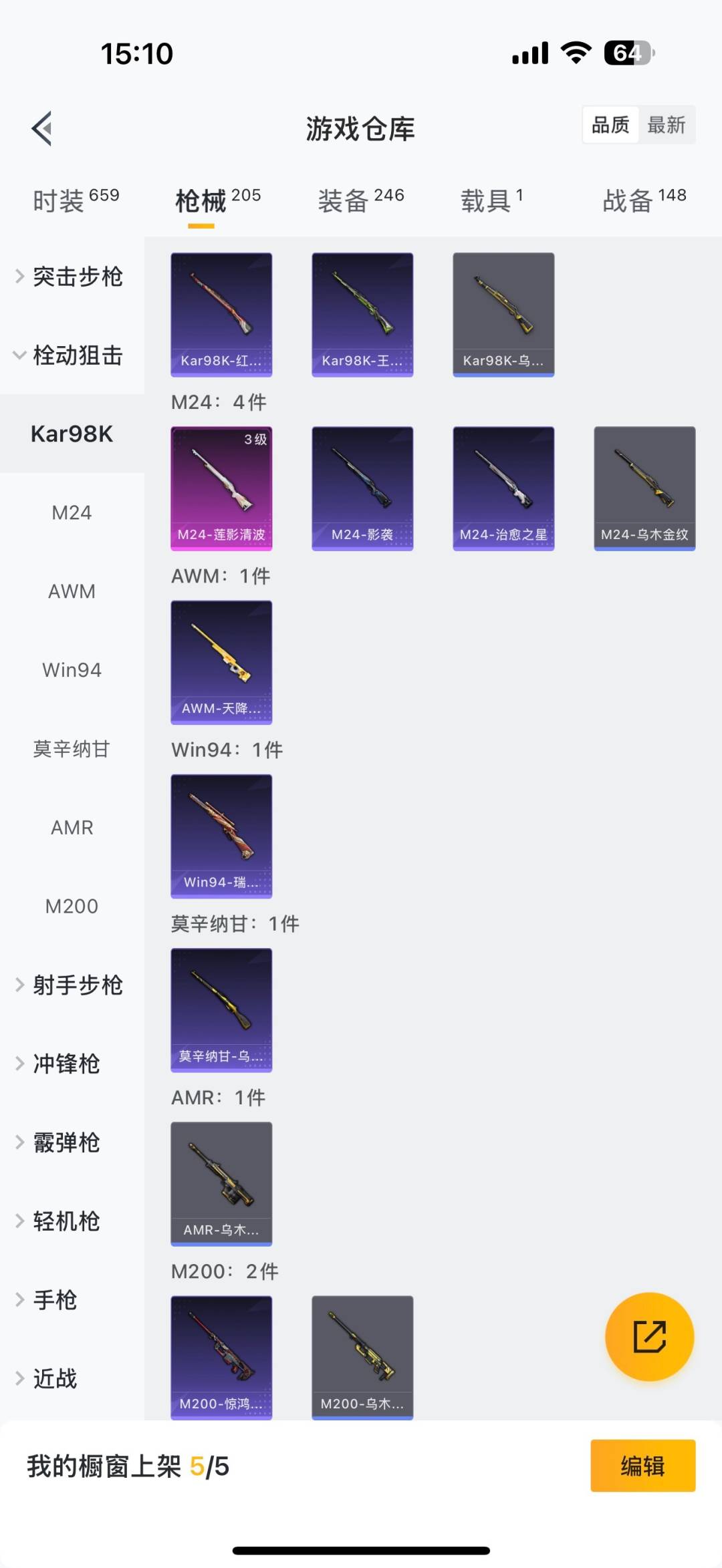Select AWM in the sidebar

[x=72, y=591]
